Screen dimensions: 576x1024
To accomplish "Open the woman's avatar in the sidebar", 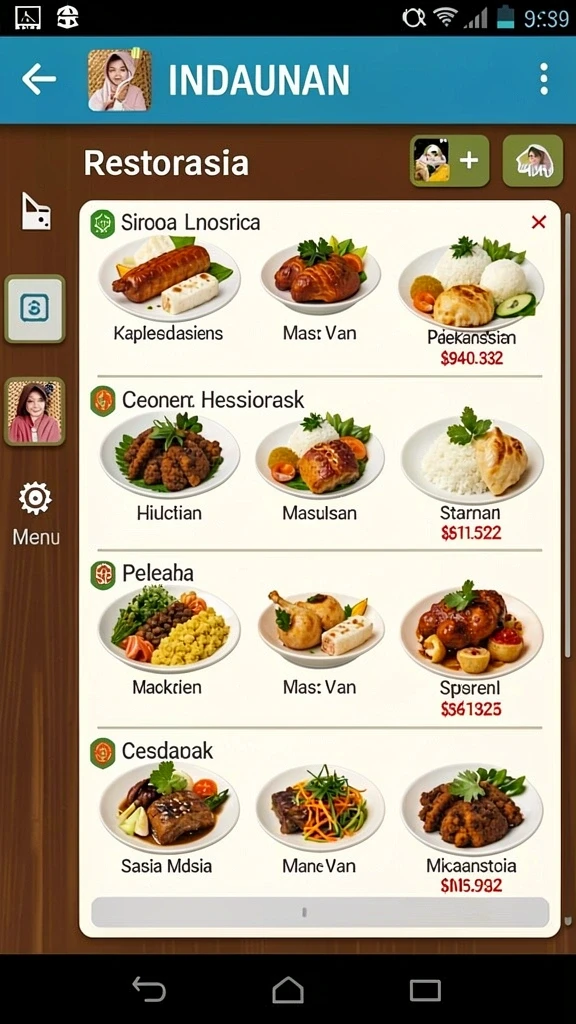I will coord(35,411).
